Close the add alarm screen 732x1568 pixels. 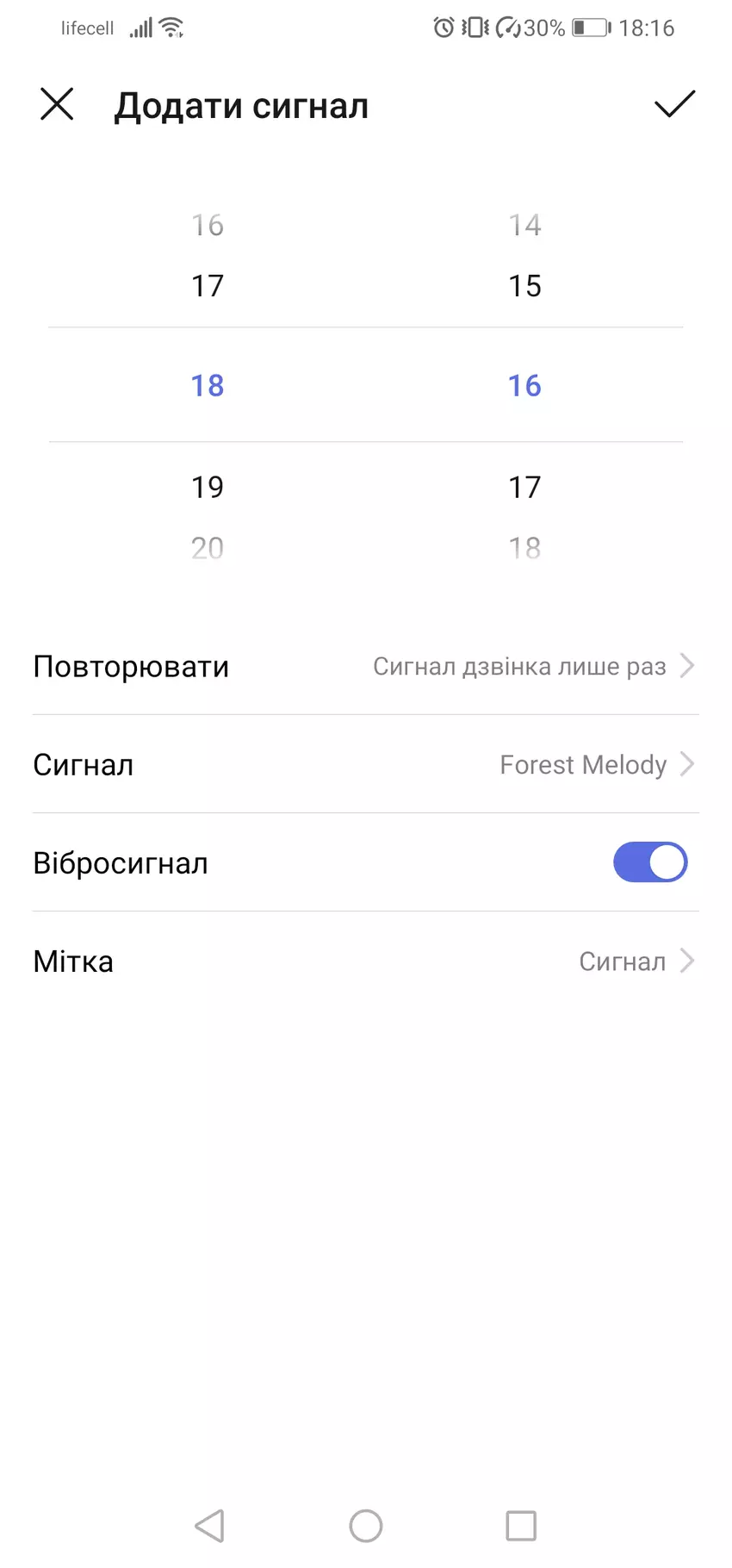click(57, 104)
